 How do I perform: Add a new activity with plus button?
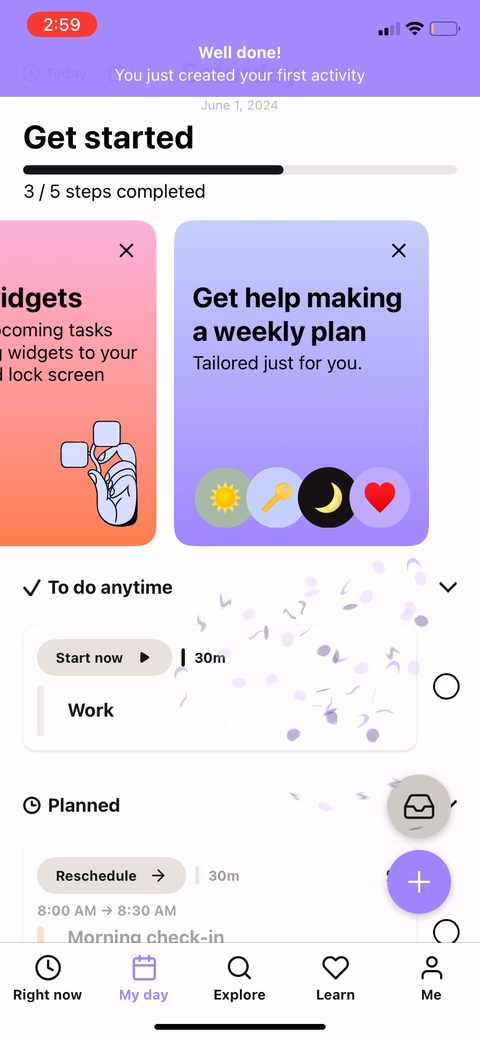(419, 882)
